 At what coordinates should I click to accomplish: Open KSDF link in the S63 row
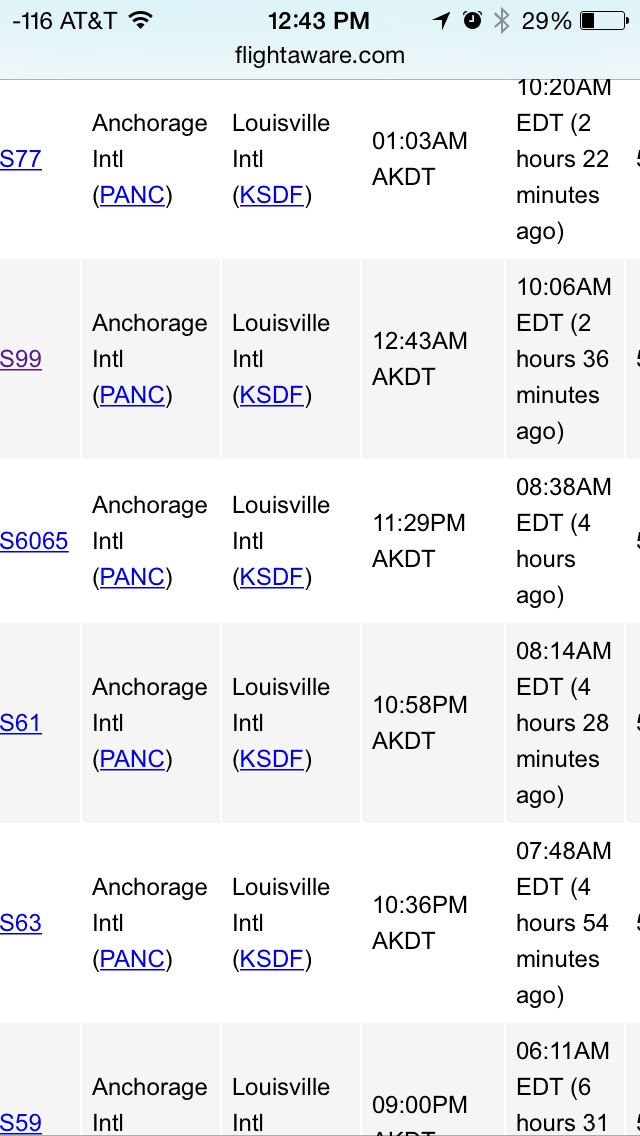click(x=271, y=959)
